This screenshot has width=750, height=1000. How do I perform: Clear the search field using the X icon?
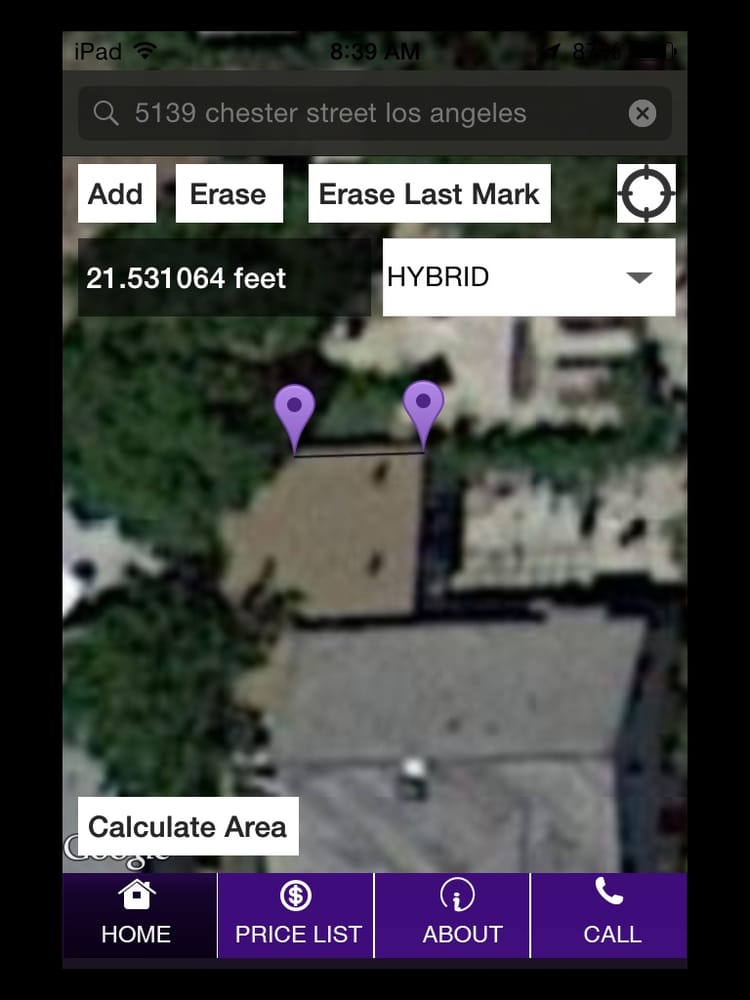642,113
